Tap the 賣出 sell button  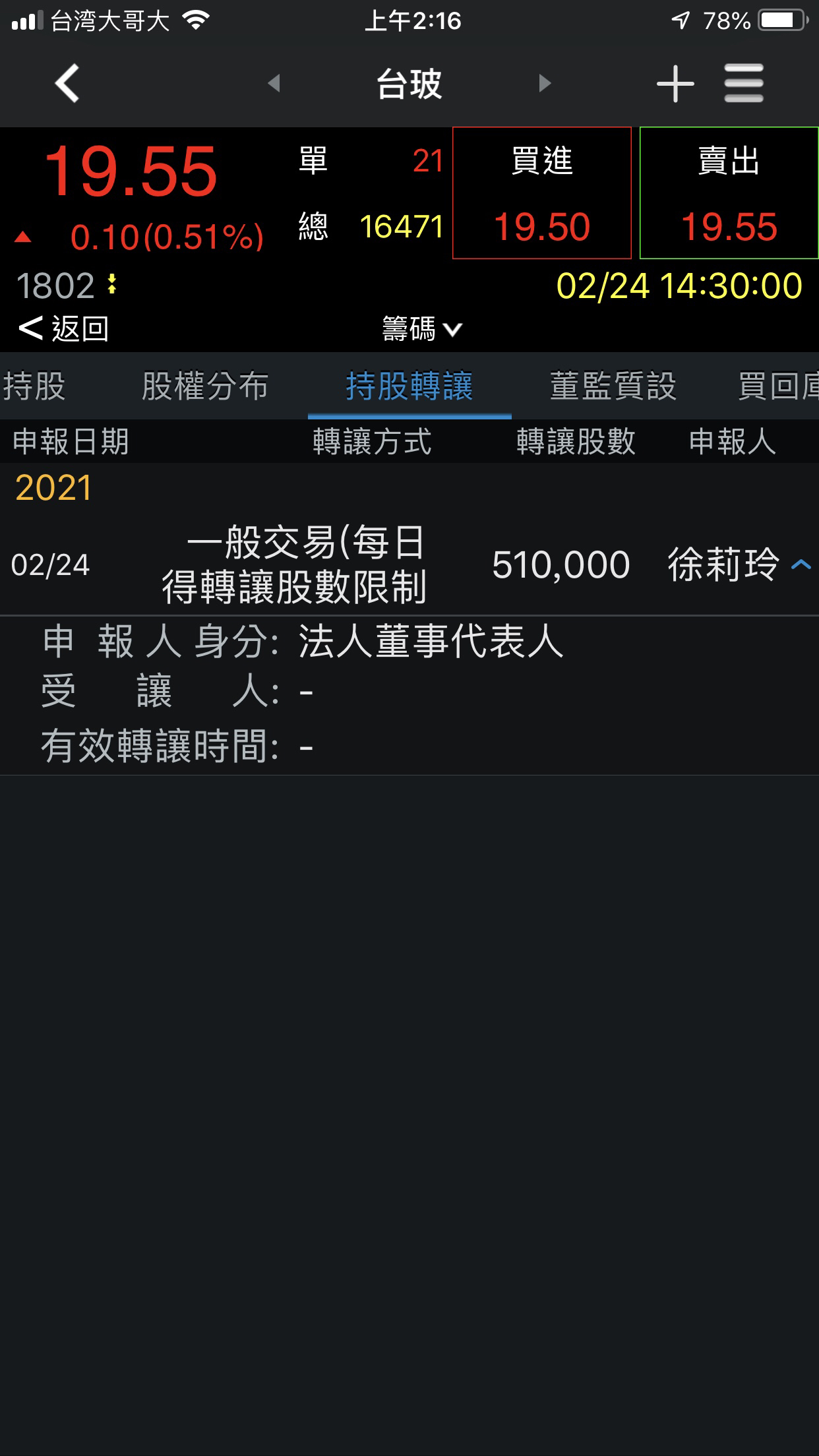(x=729, y=193)
